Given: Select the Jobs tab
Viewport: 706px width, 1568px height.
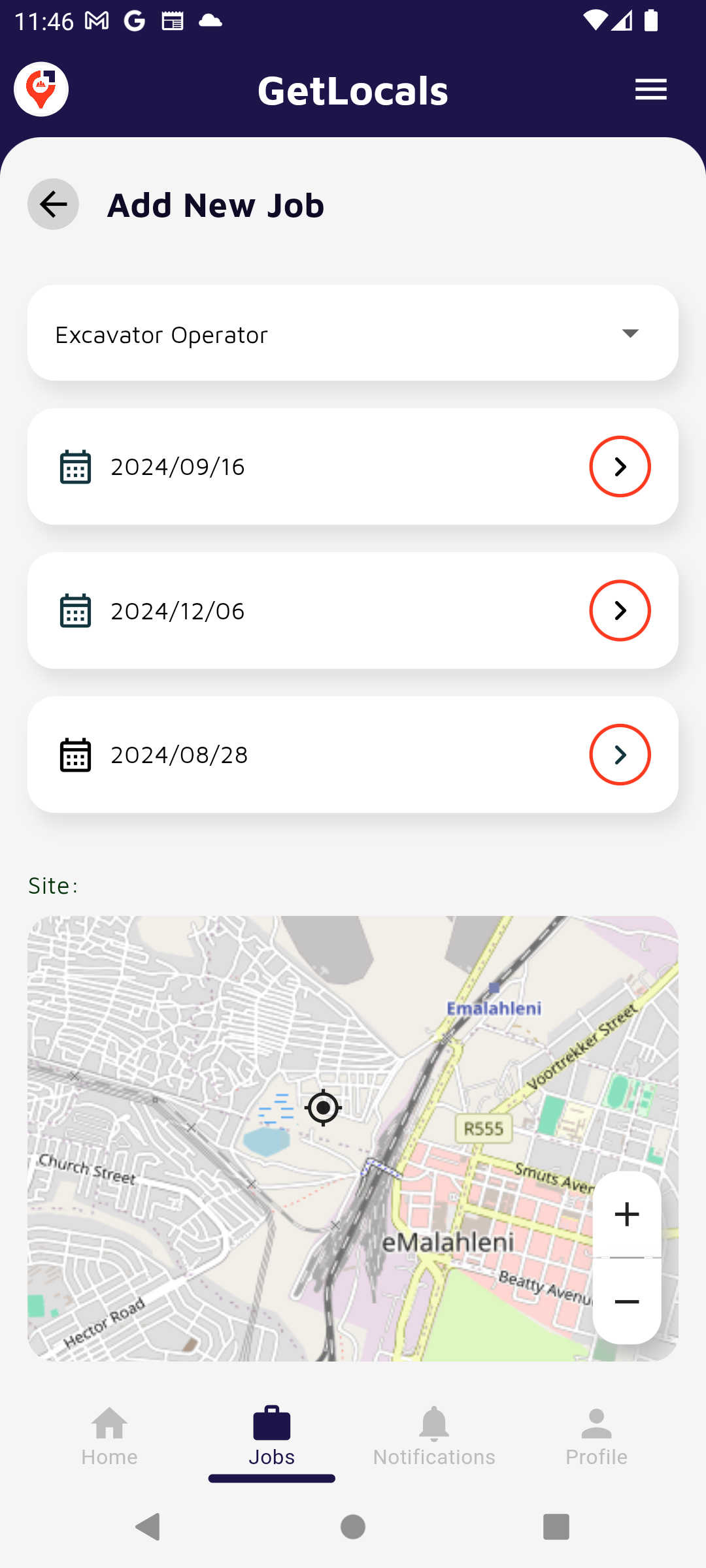Looking at the screenshot, I should (x=272, y=1436).
